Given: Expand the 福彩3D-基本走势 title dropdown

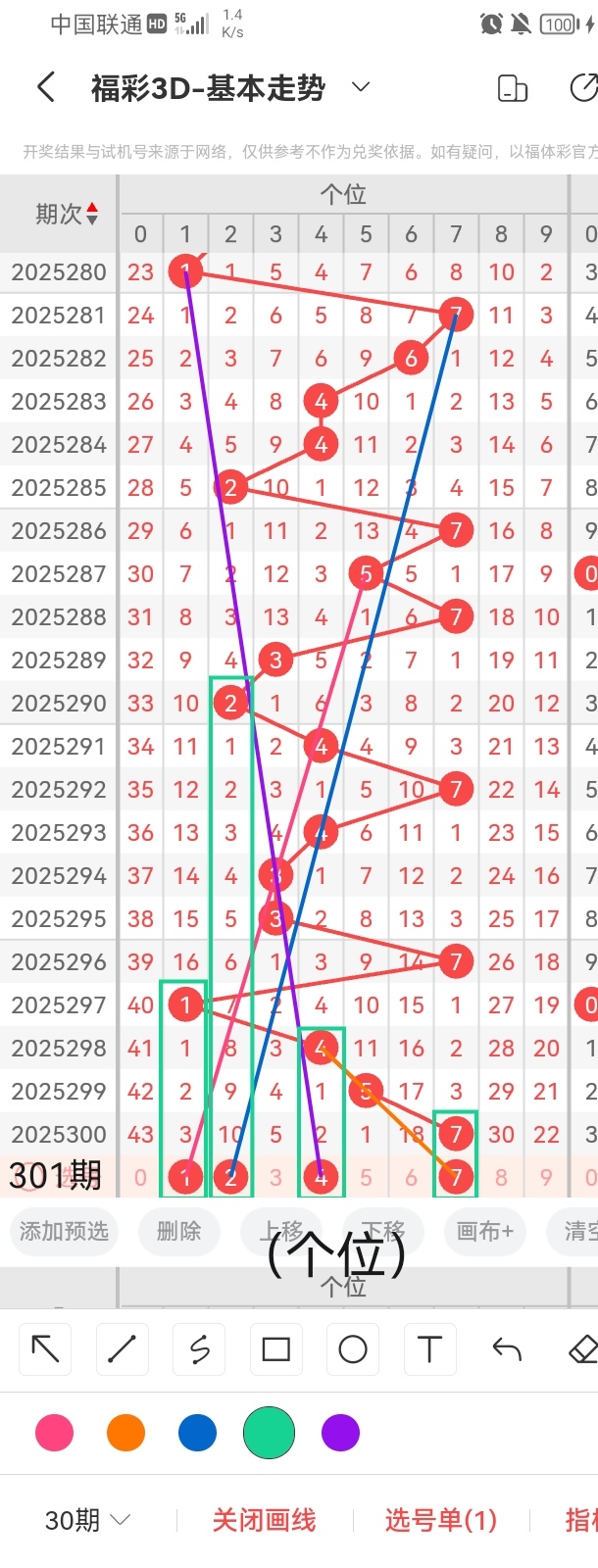Looking at the screenshot, I should (x=360, y=88).
